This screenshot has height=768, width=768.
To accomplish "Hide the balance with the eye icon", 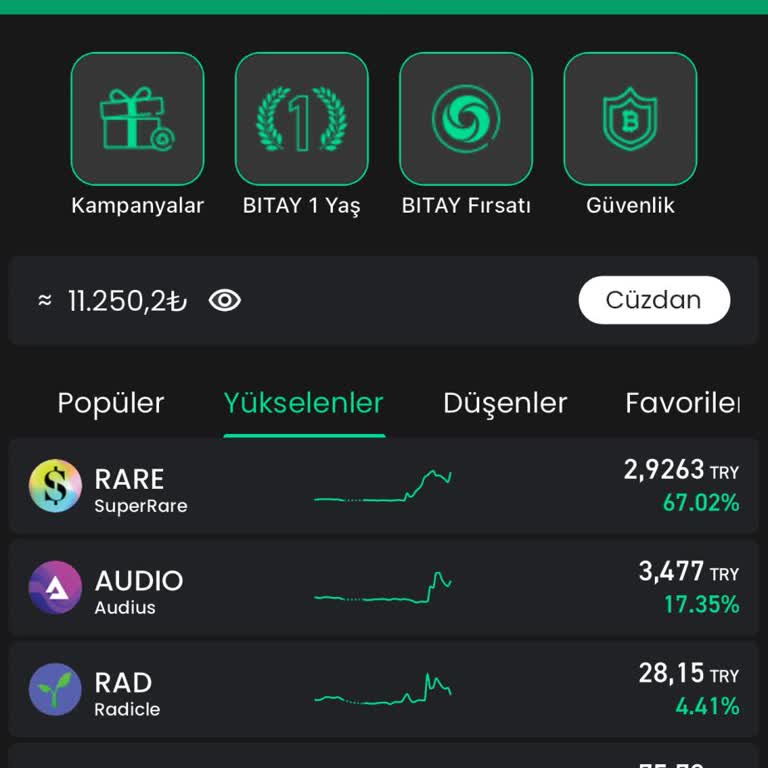I will [225, 300].
